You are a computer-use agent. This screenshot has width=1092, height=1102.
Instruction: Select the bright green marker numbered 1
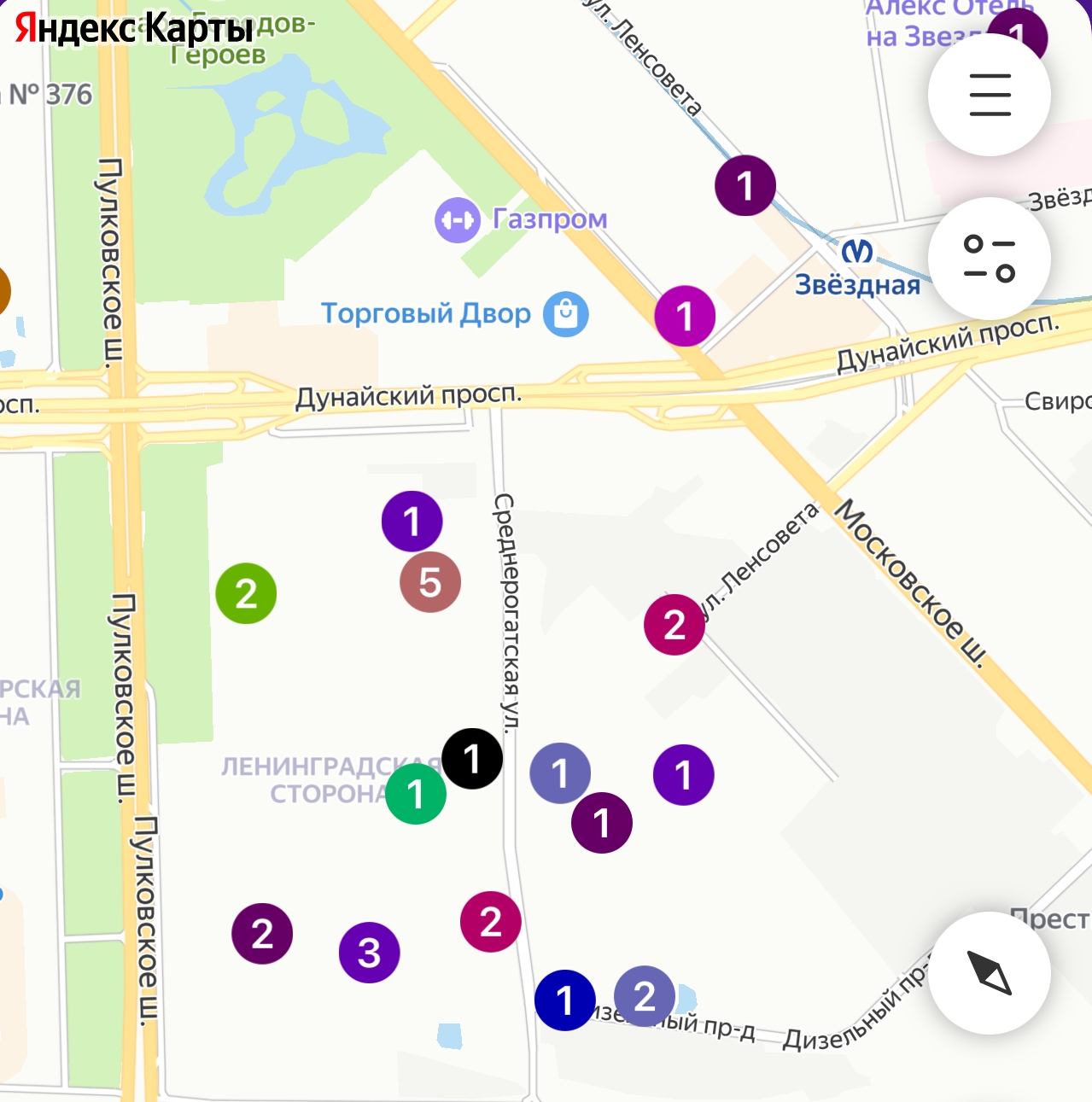416,795
